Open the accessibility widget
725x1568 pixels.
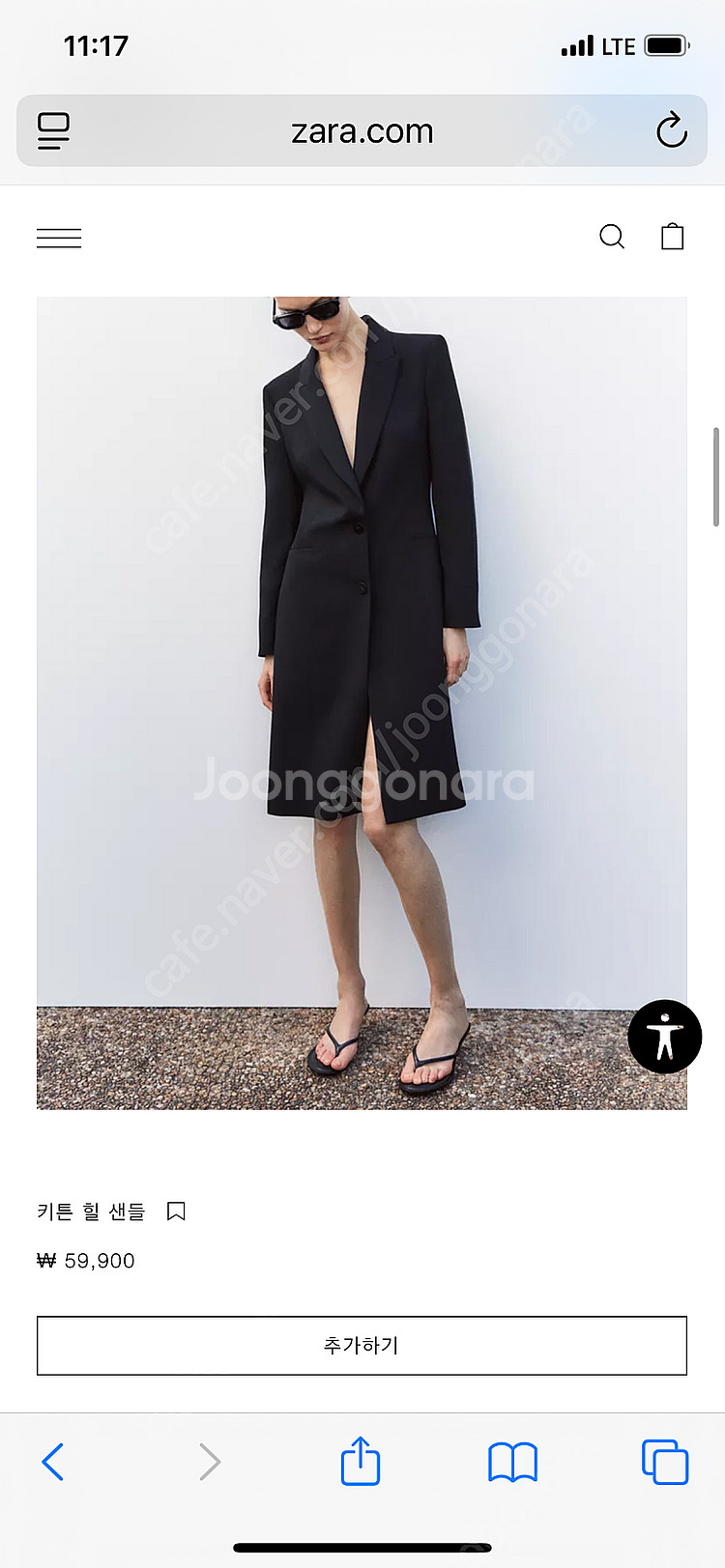664,1037
